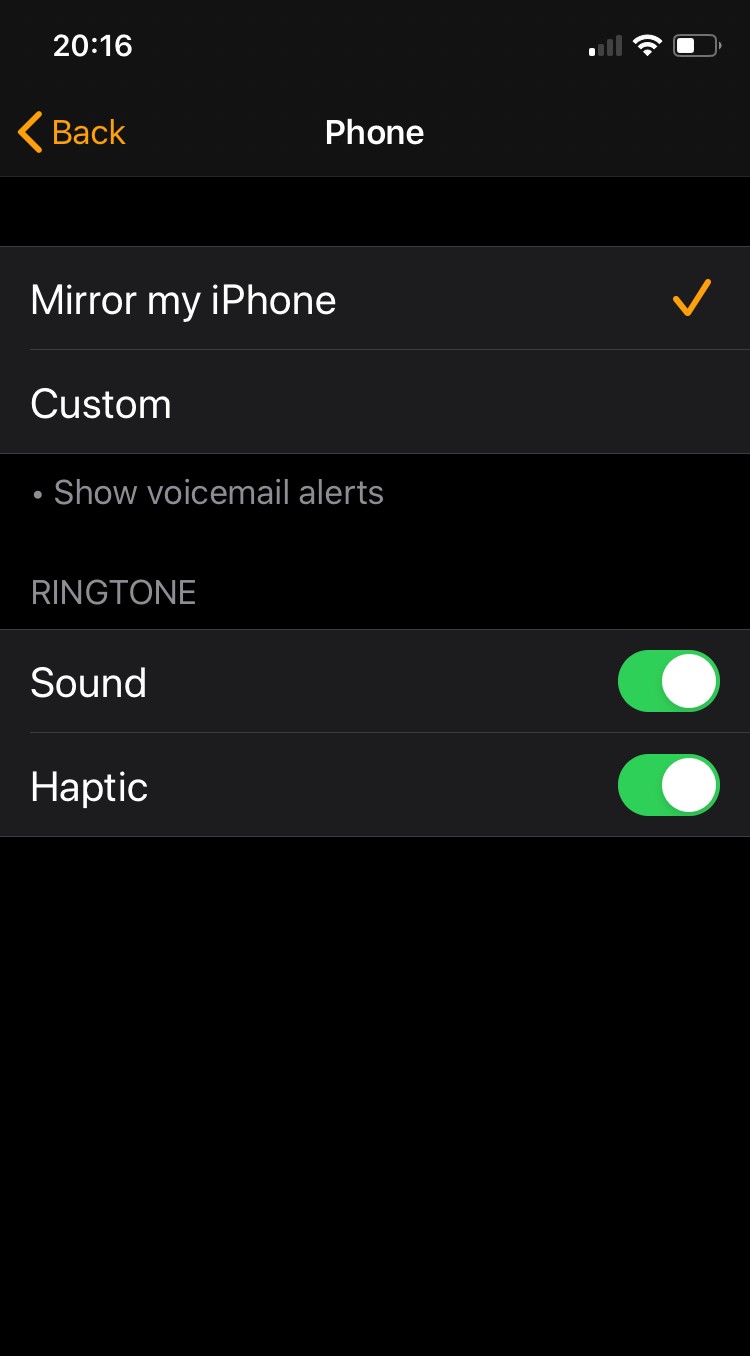Go back to the previous screen
This screenshot has height=1356, width=750.
[x=72, y=132]
